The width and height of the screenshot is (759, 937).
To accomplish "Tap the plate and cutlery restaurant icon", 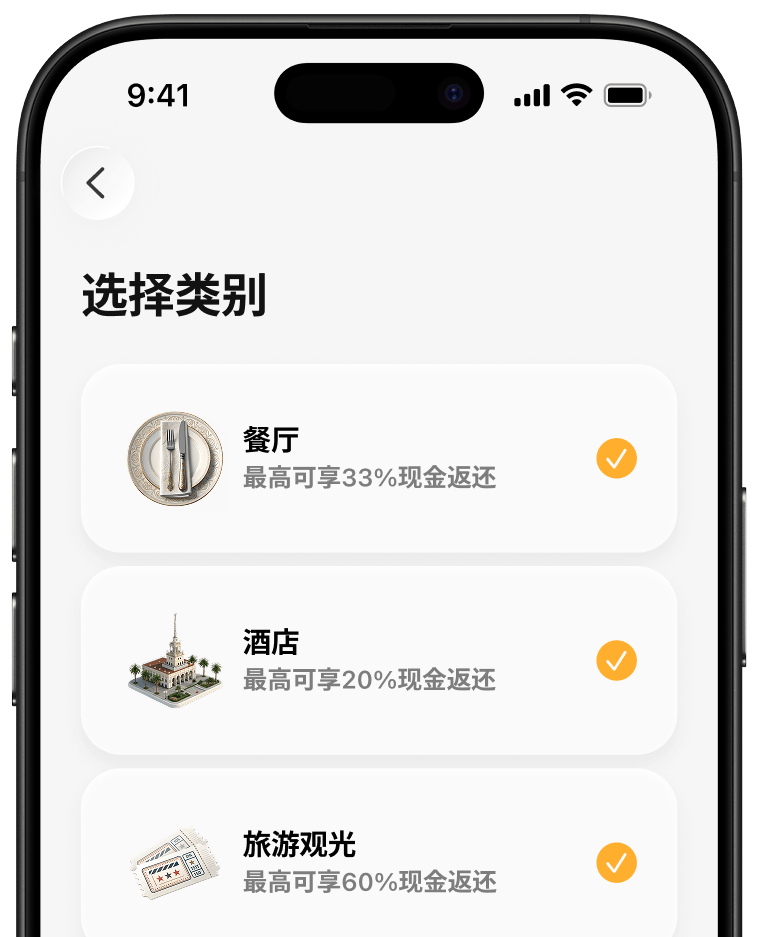I will coord(175,458).
